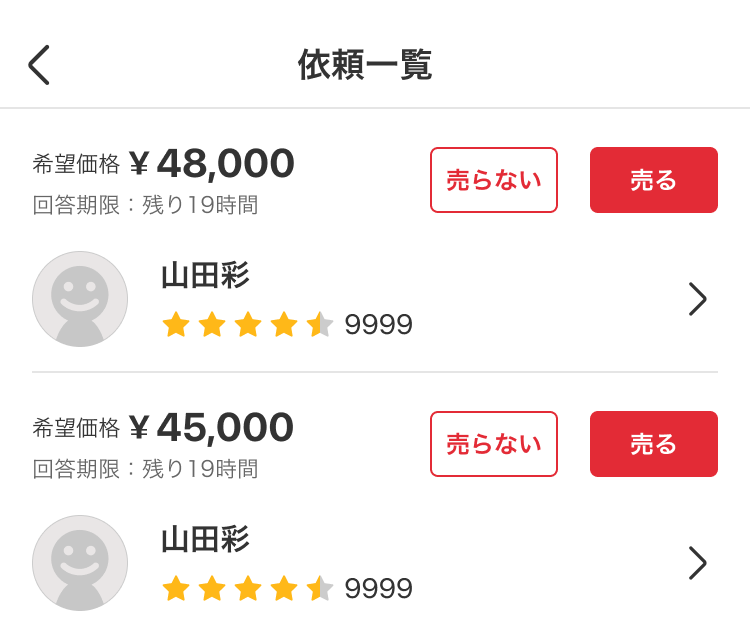The width and height of the screenshot is (750, 634).
Task: Accept the ¥48,000 offer with 売る
Action: (x=653, y=180)
